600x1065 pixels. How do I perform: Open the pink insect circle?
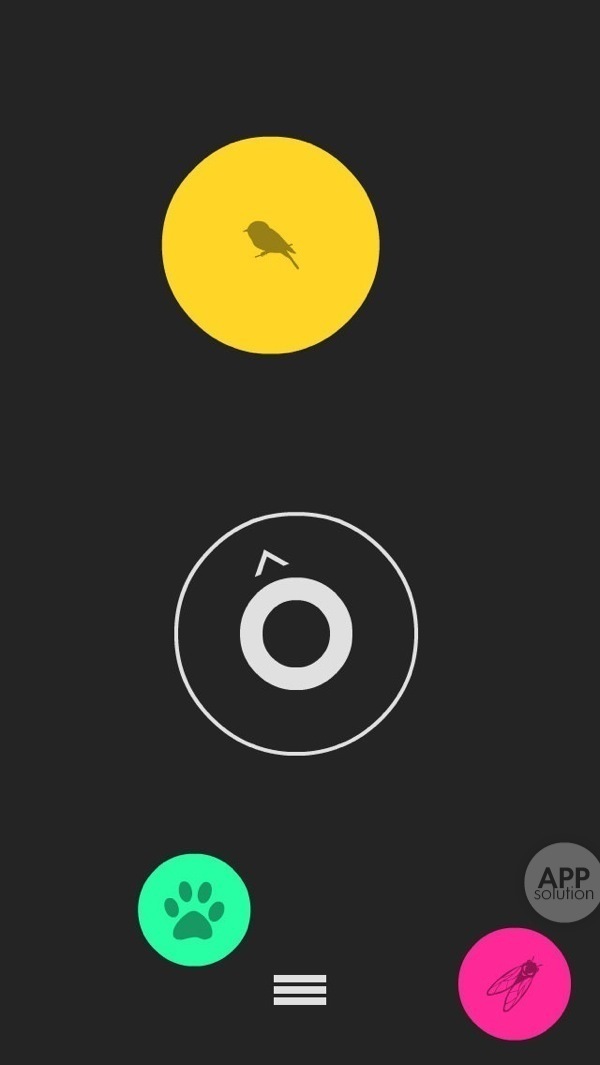514,983
